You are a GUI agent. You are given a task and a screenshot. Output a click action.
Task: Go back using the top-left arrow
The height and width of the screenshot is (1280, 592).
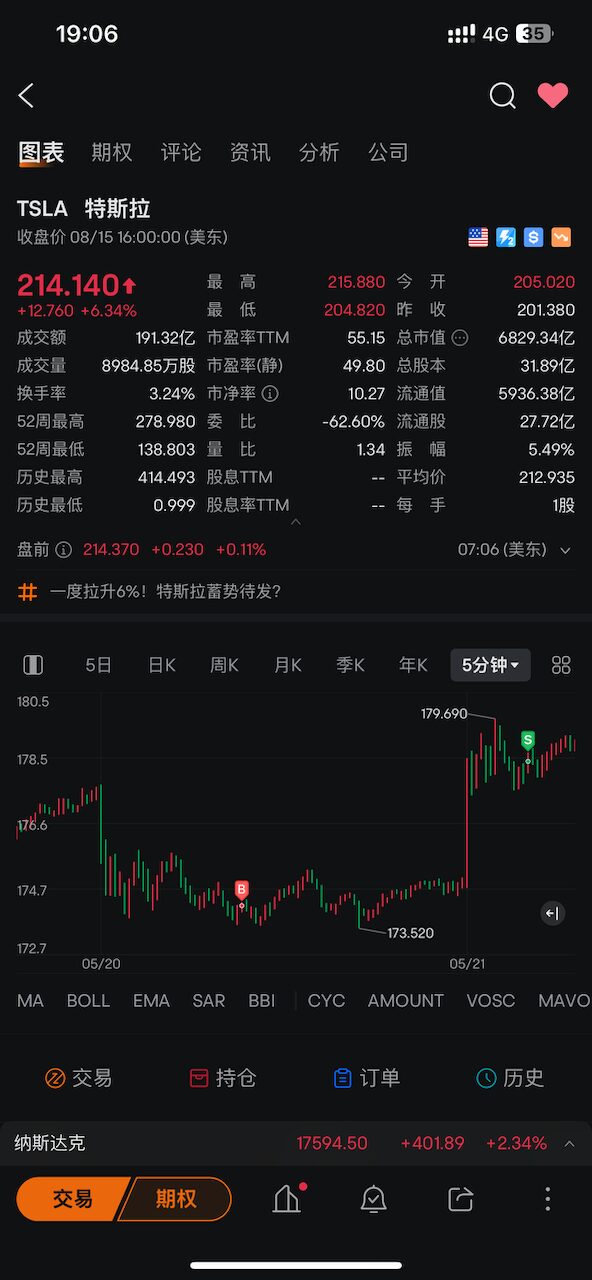coord(26,95)
